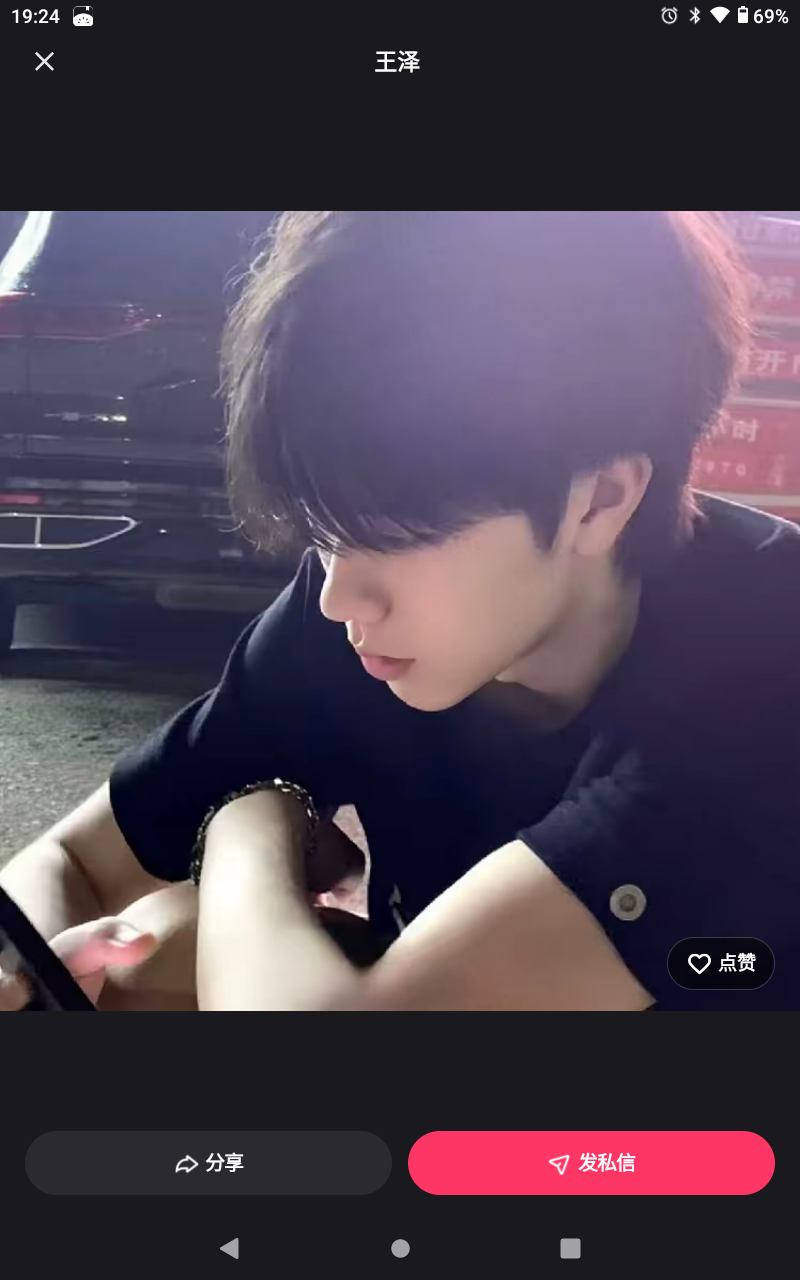Share this photo via 分享
Image resolution: width=800 pixels, height=1280 pixels.
coord(208,1163)
